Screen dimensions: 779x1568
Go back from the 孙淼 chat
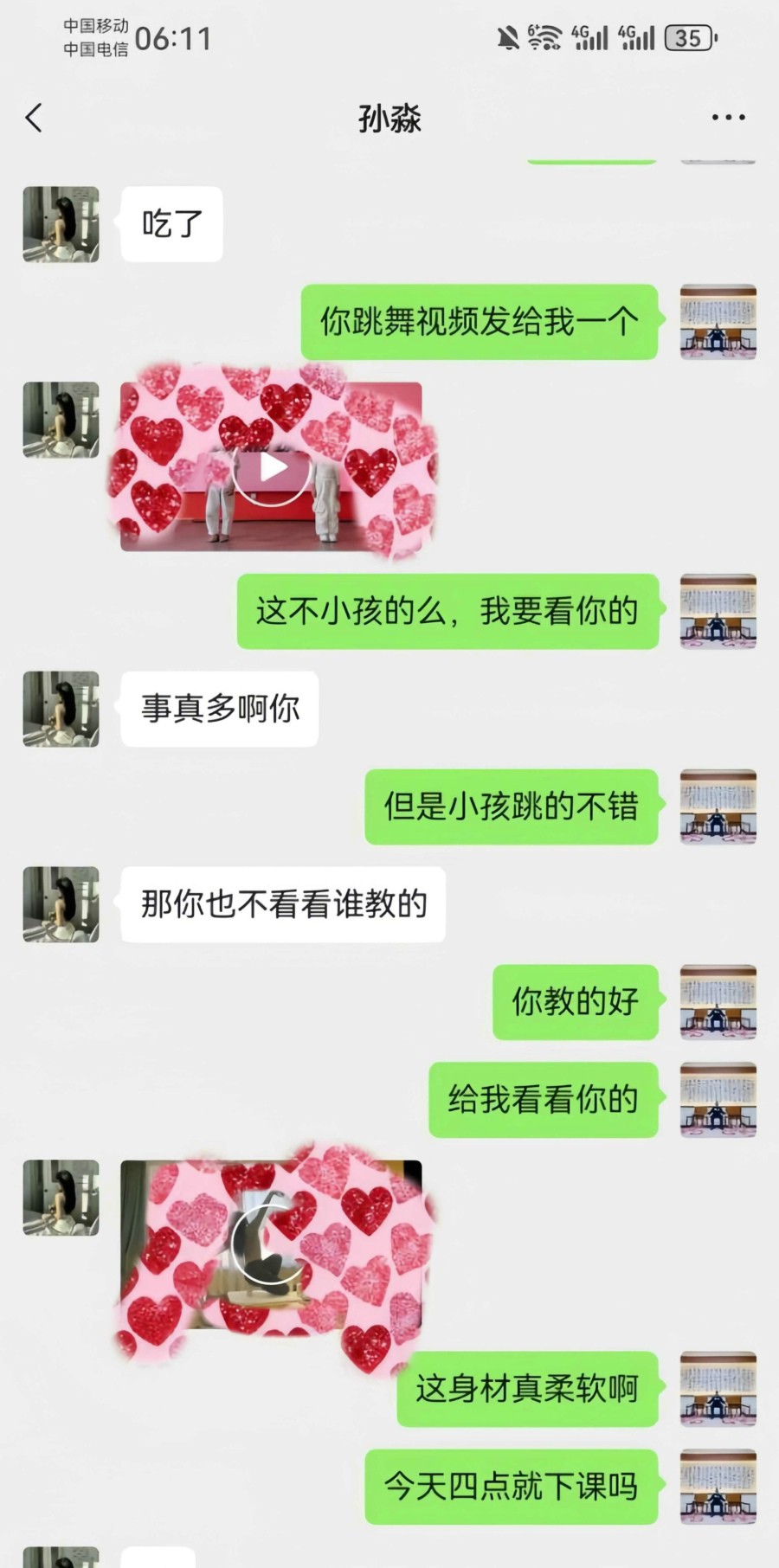(35, 118)
